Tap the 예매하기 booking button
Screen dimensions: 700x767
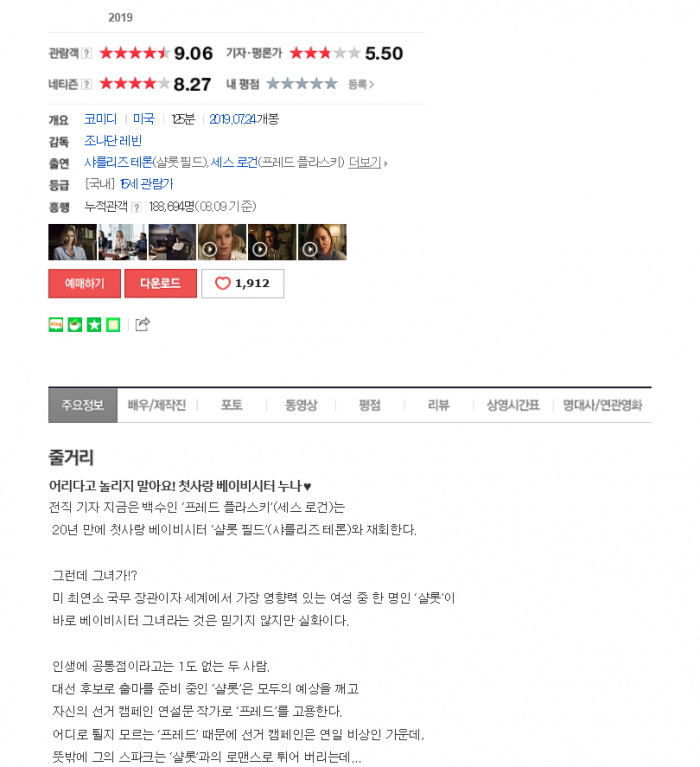[x=84, y=284]
